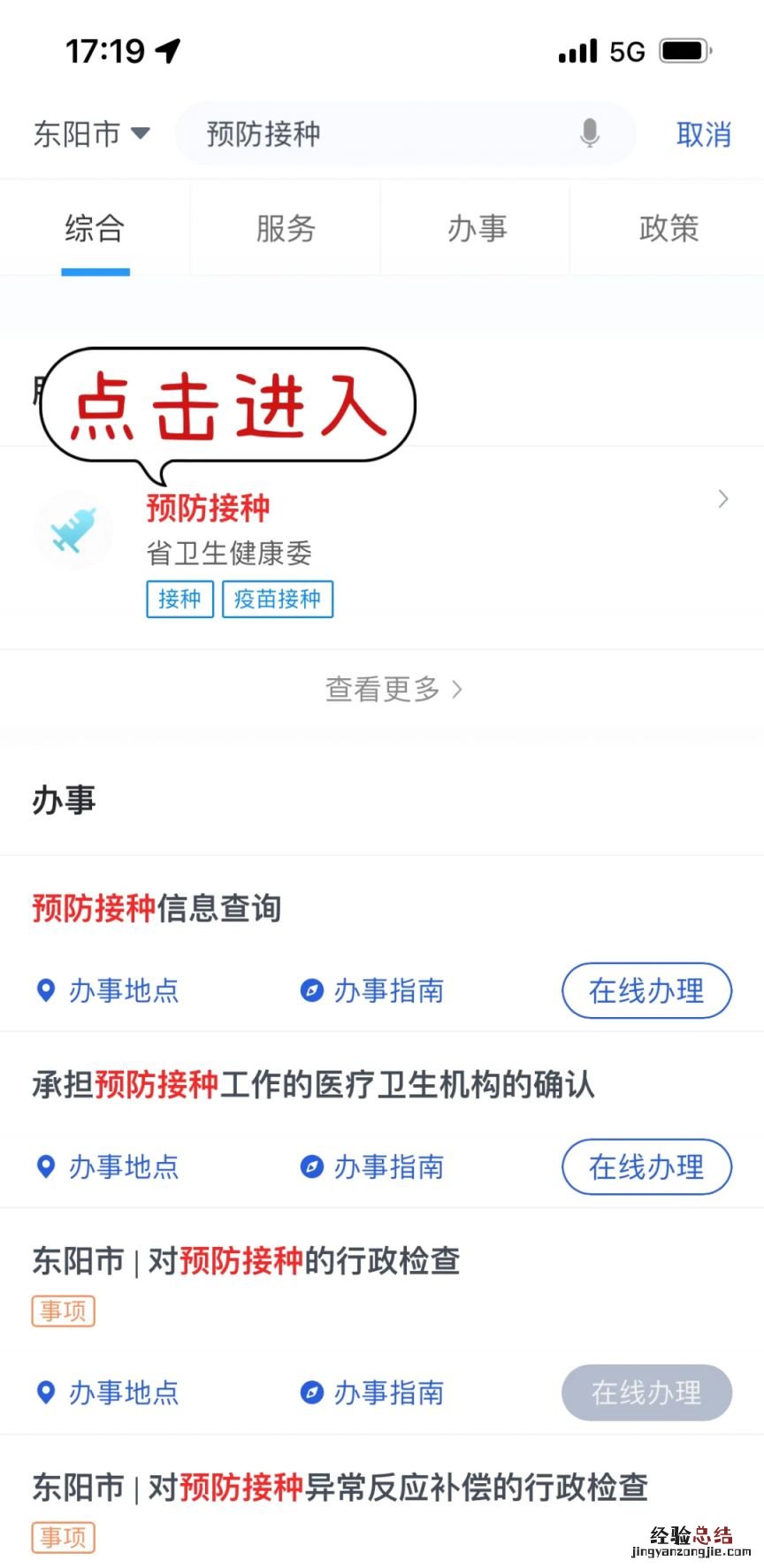Open 办事地点 for 预防接种信息查询
This screenshot has height=1568, width=764.
(108, 991)
